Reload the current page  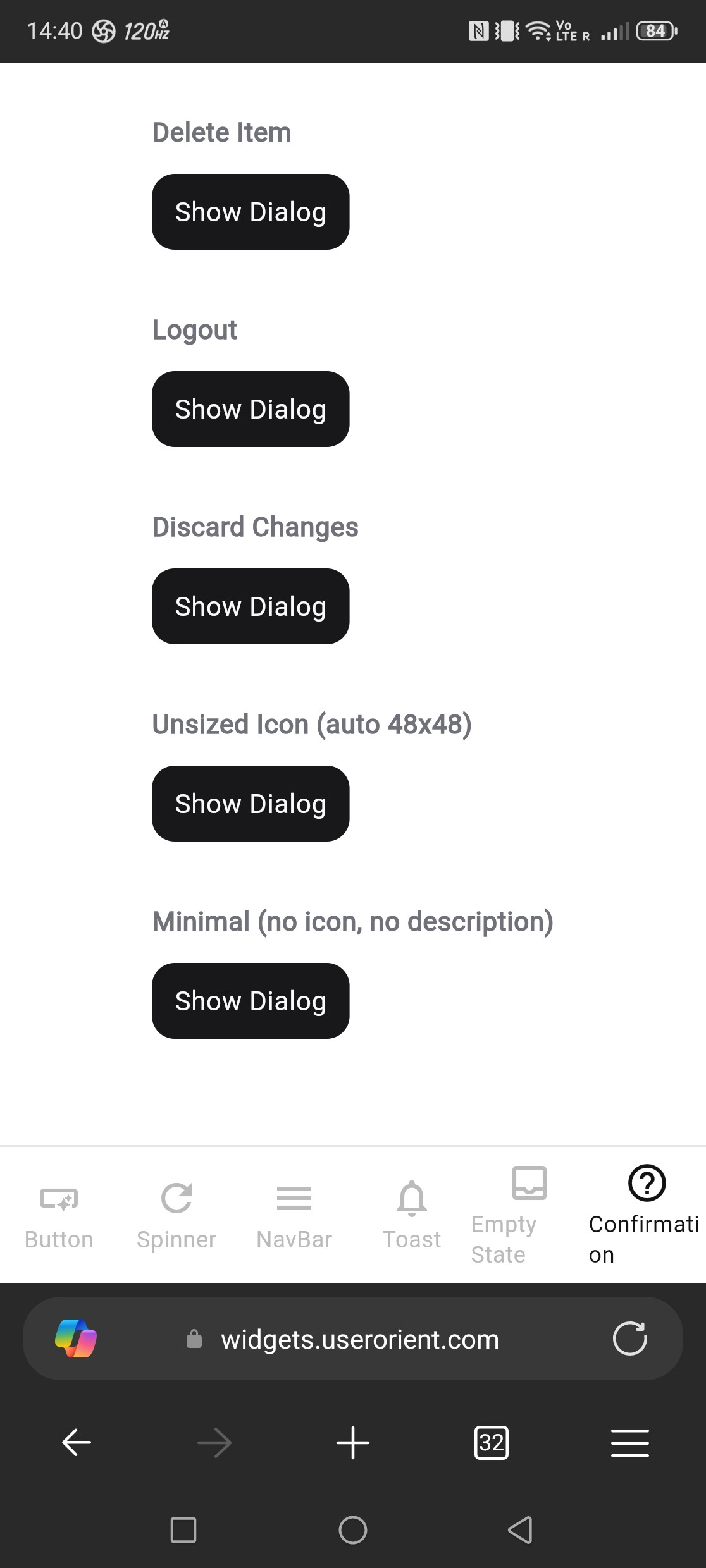(629, 1338)
